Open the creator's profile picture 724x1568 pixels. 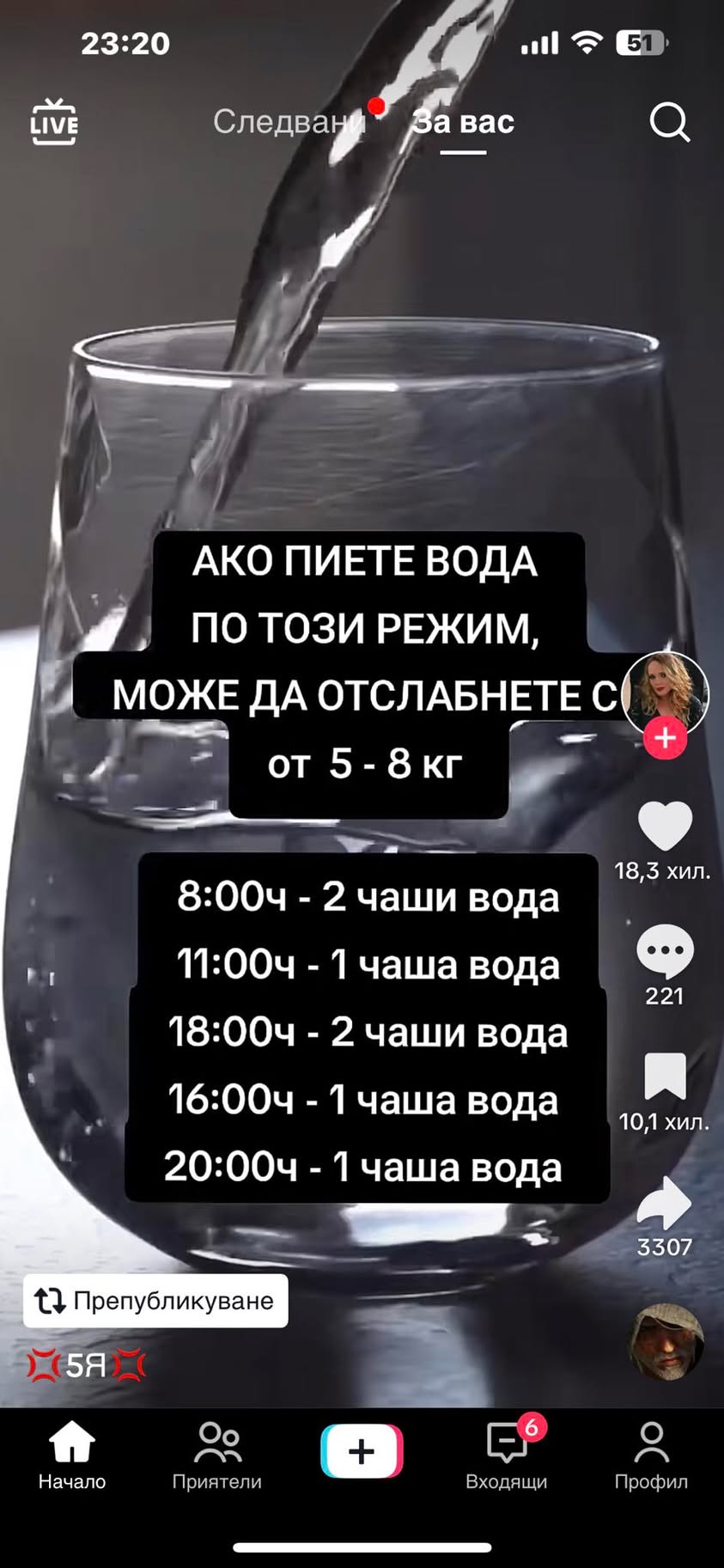click(x=665, y=692)
